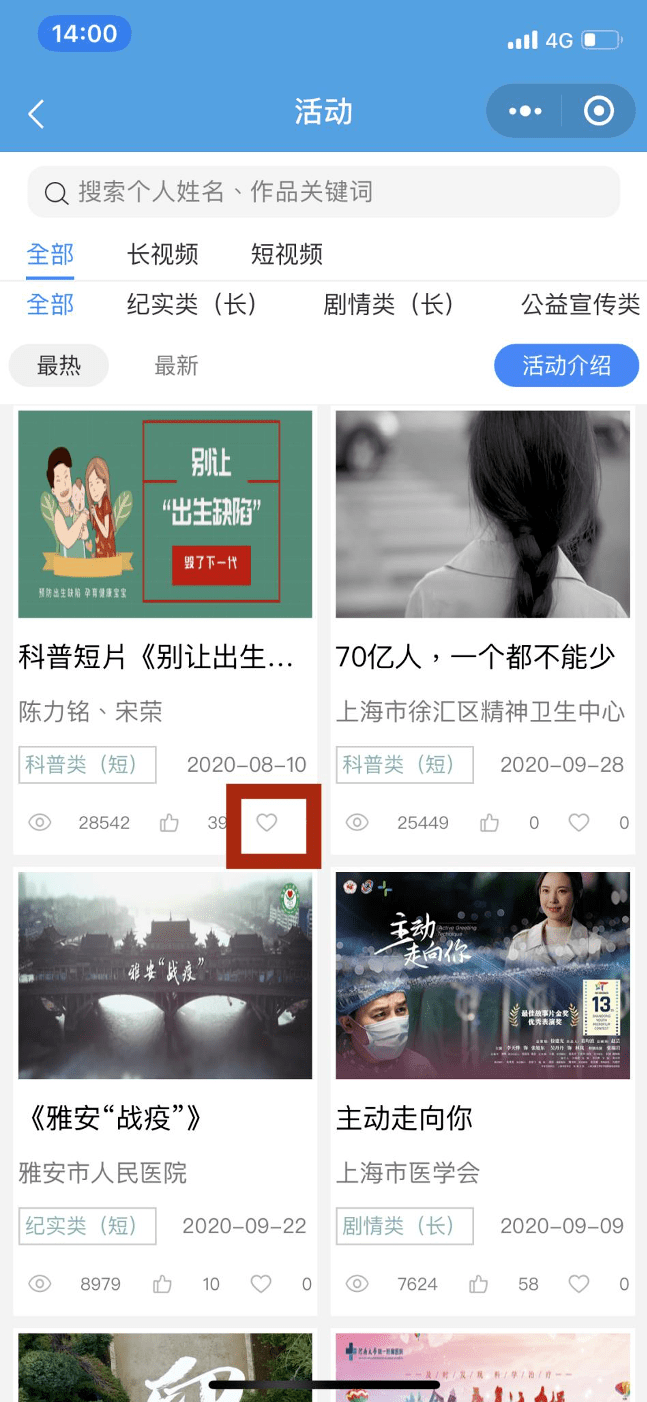The height and width of the screenshot is (1402, 647).
Task: Select the 公益宣传类 category
Action: pyautogui.click(x=581, y=304)
